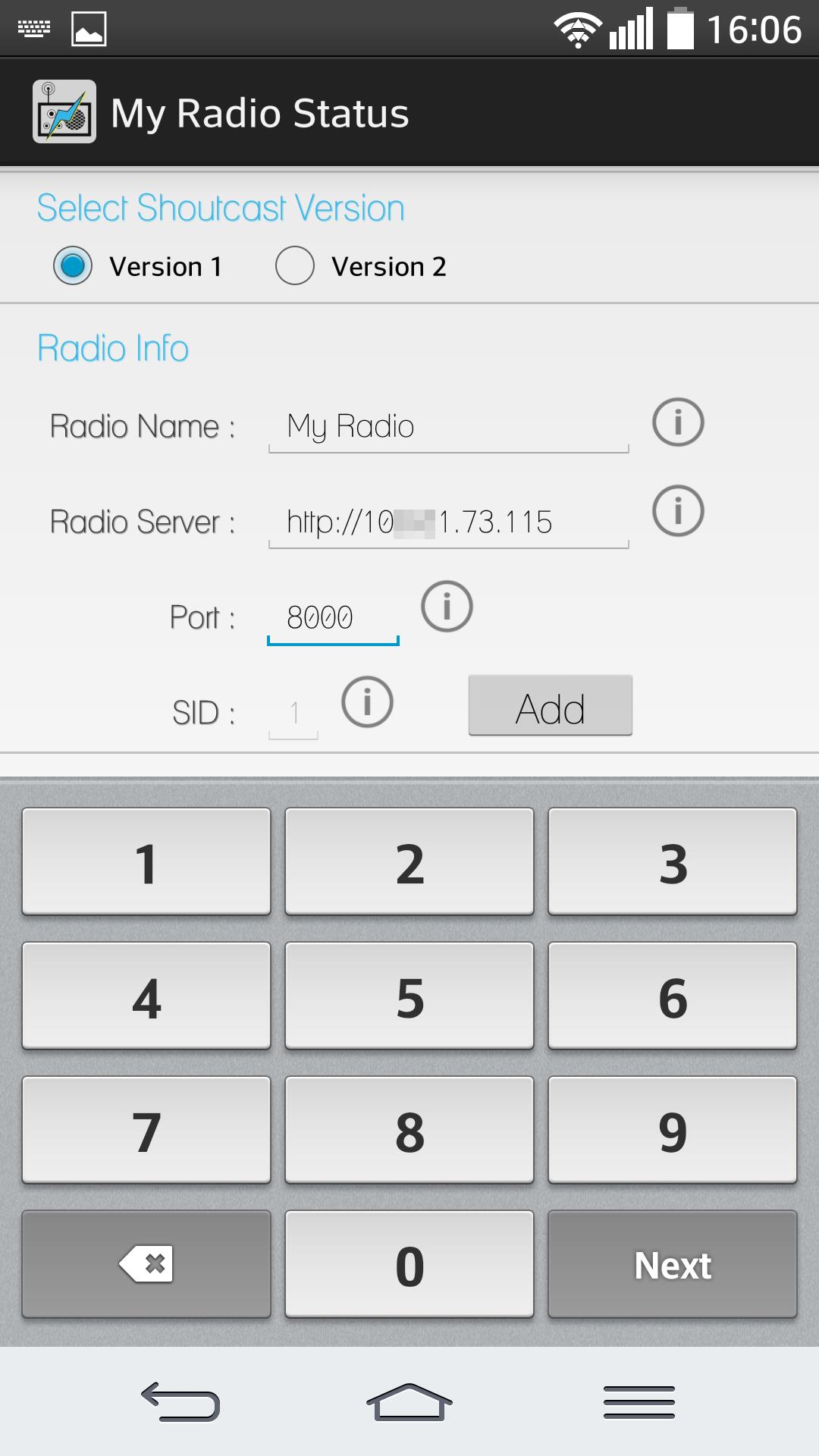Viewport: 819px width, 1456px height.
Task: Show info about the SID field
Action: 367,701
